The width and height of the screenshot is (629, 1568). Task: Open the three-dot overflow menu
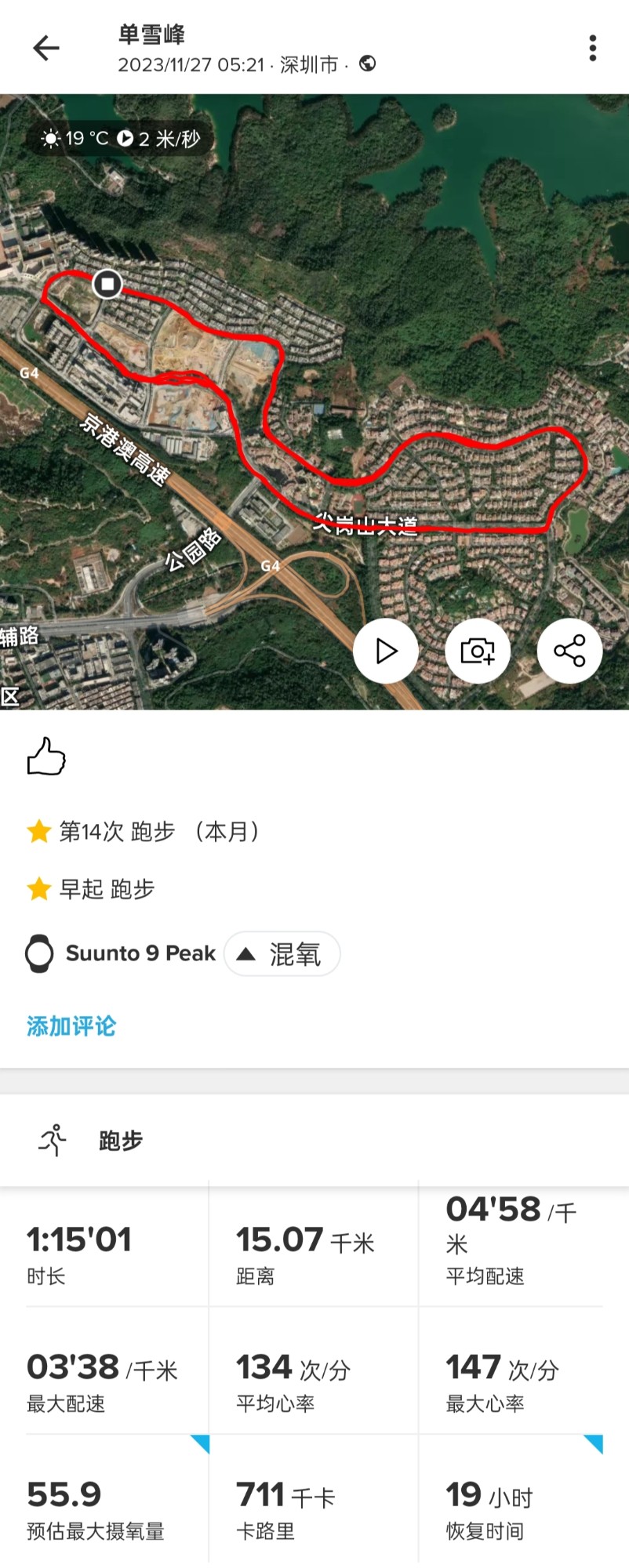[x=593, y=48]
